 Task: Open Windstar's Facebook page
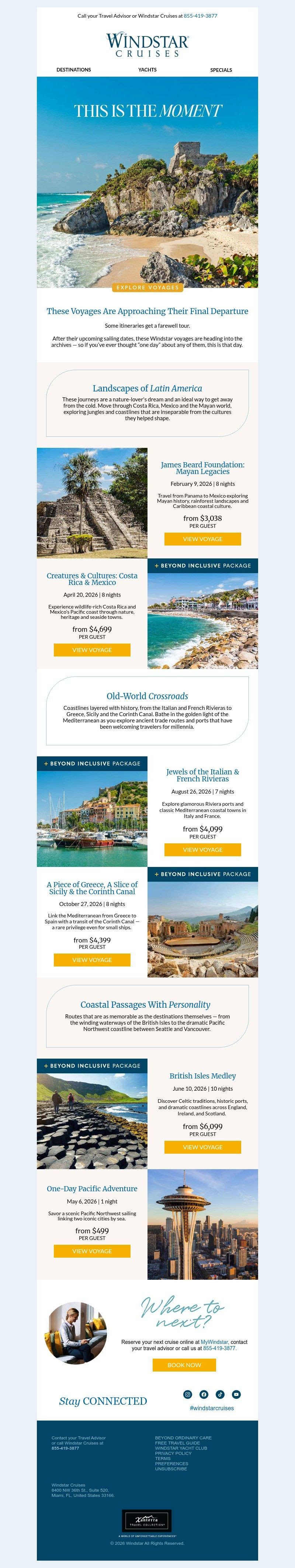pos(204,1394)
